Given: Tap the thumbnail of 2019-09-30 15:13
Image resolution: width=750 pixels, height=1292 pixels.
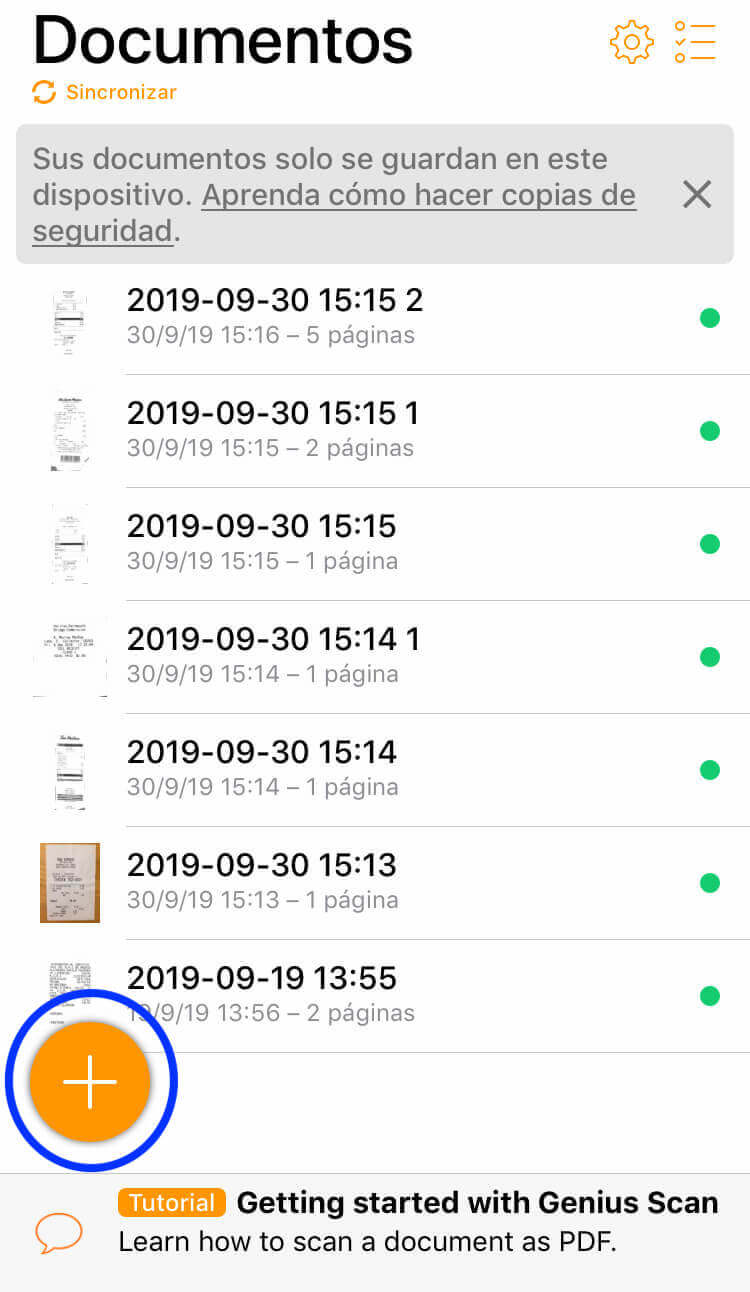Looking at the screenshot, I should [x=69, y=883].
